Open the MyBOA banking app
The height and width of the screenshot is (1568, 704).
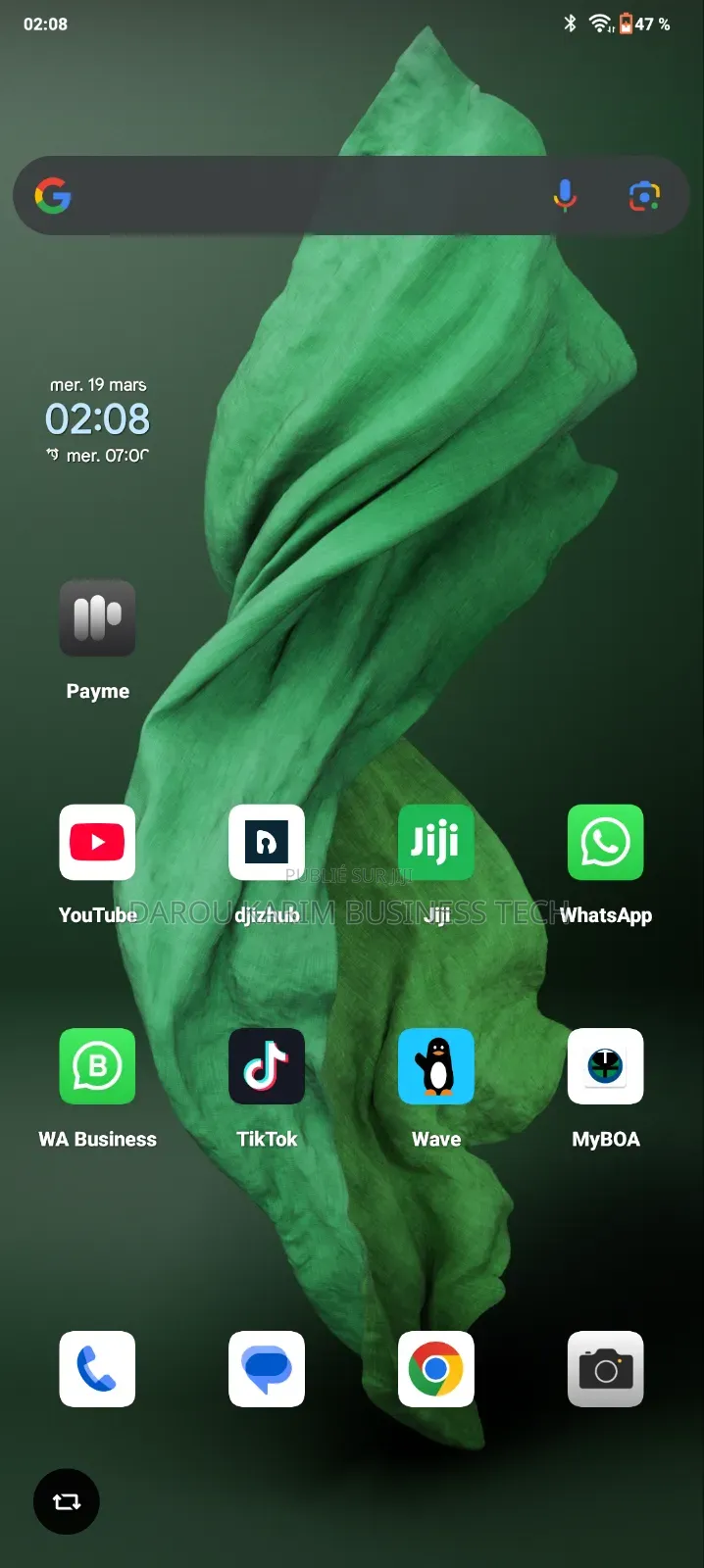pos(605,1066)
